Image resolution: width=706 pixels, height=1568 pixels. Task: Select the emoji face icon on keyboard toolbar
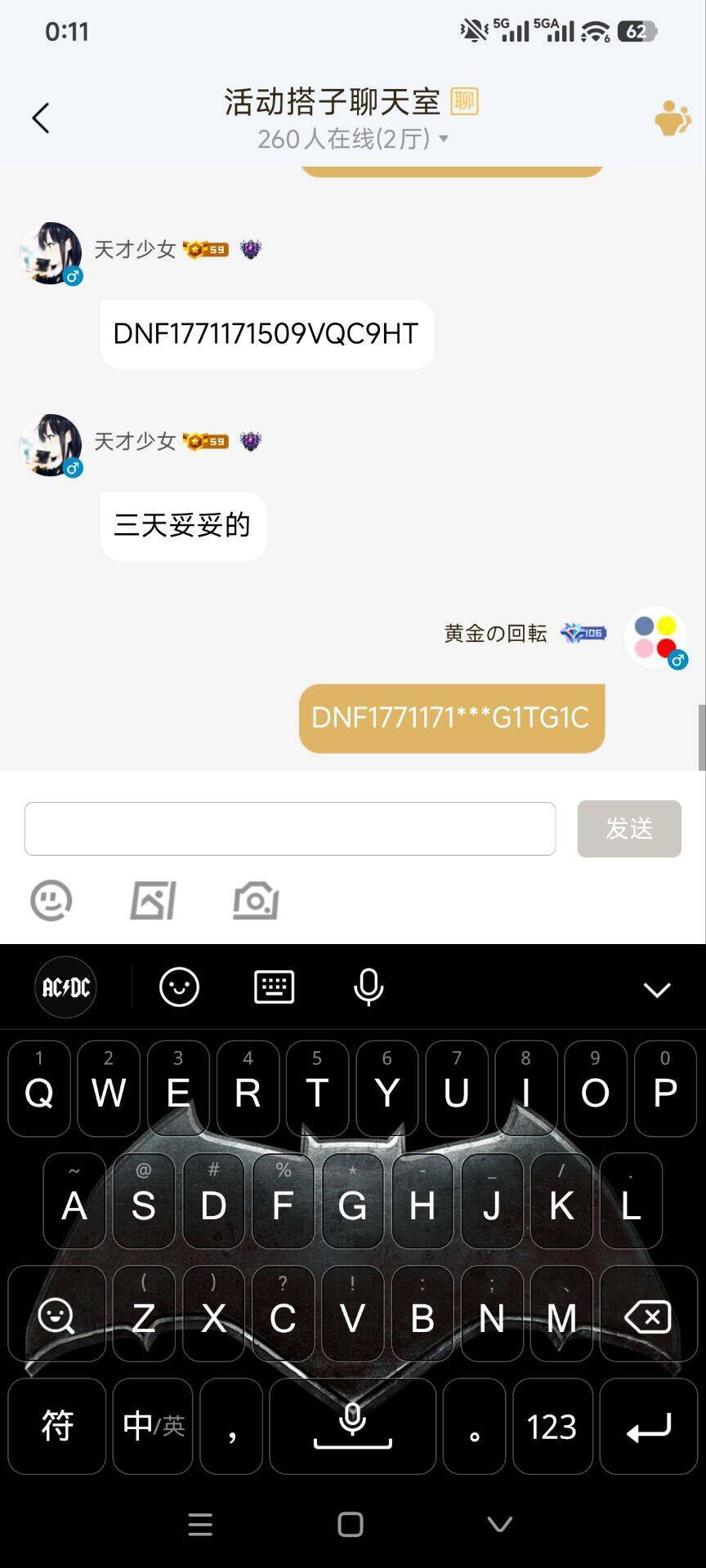point(179,987)
